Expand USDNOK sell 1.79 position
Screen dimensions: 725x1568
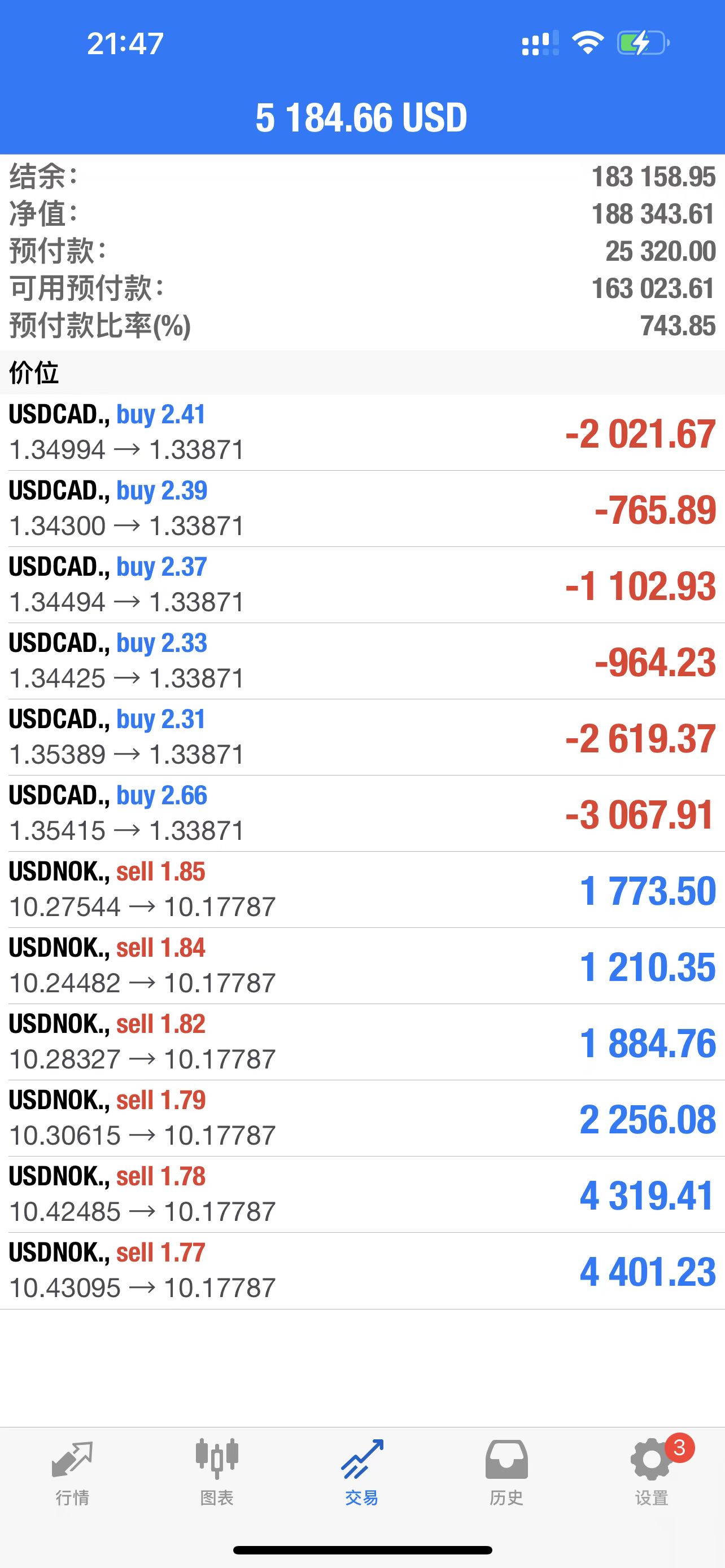(x=362, y=1118)
